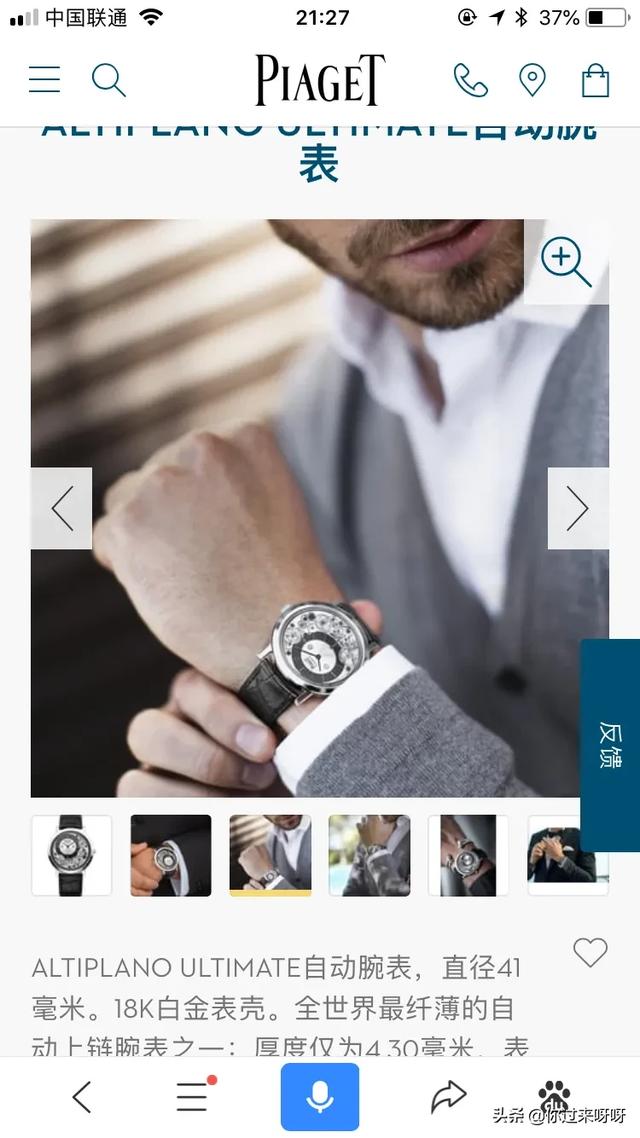The width and height of the screenshot is (640, 1138).
Task: Open the hamburger menu
Action: click(44, 79)
